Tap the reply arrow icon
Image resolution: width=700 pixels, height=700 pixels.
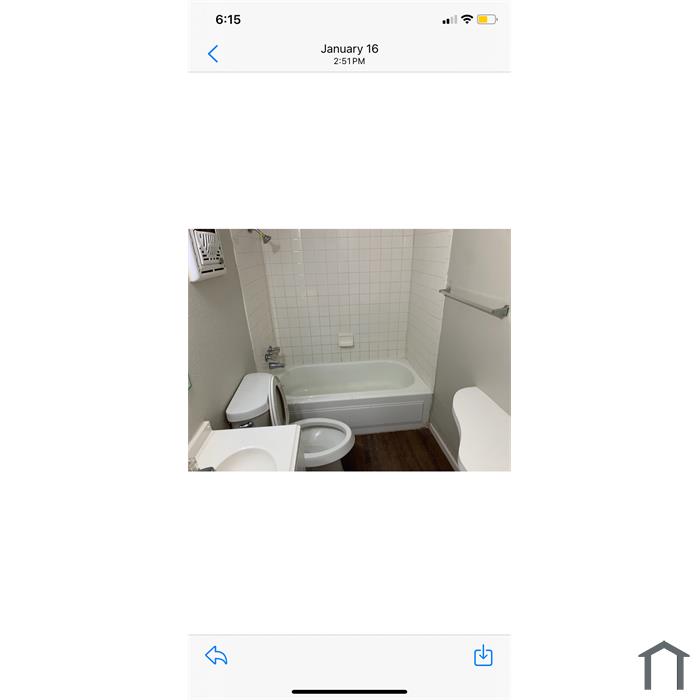[216, 656]
